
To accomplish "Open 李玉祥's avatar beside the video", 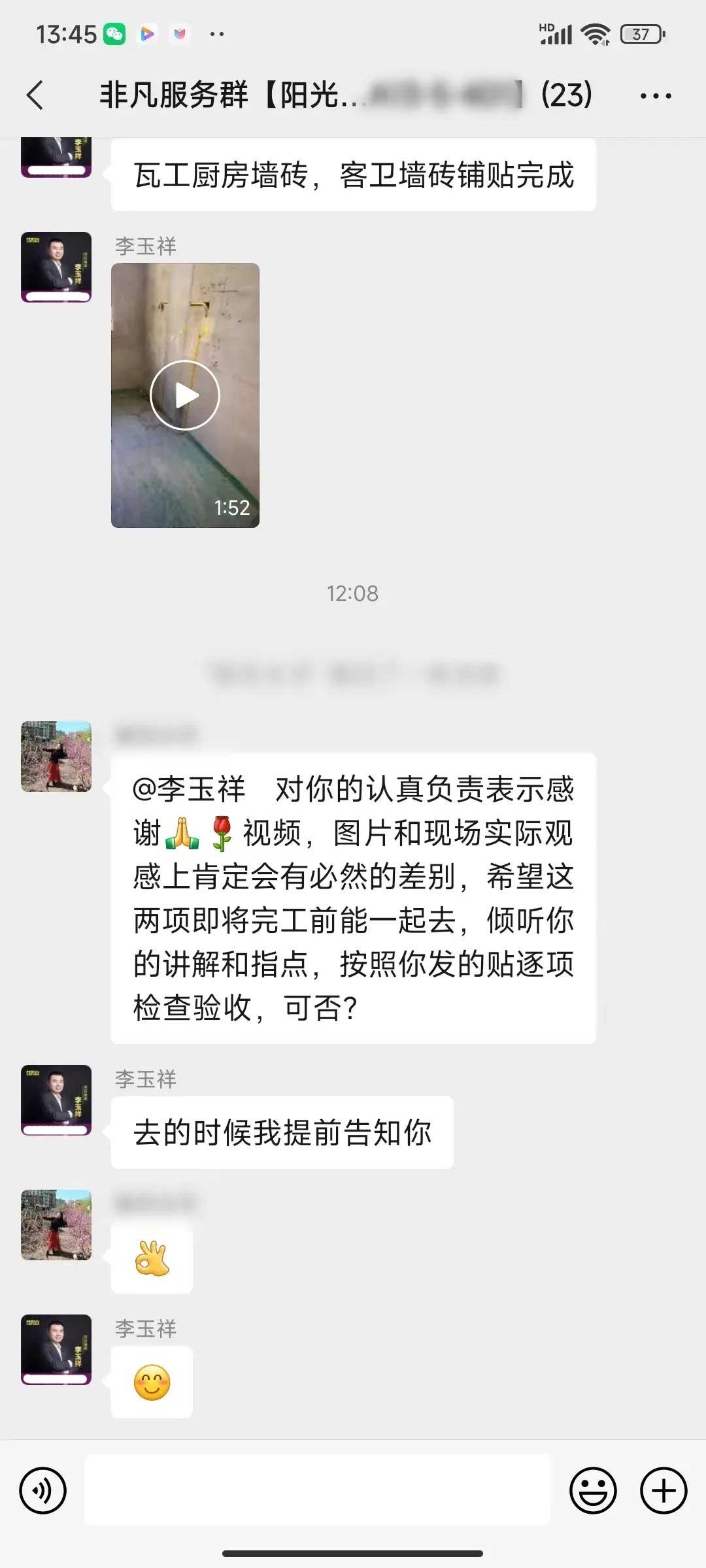I will pos(56,267).
